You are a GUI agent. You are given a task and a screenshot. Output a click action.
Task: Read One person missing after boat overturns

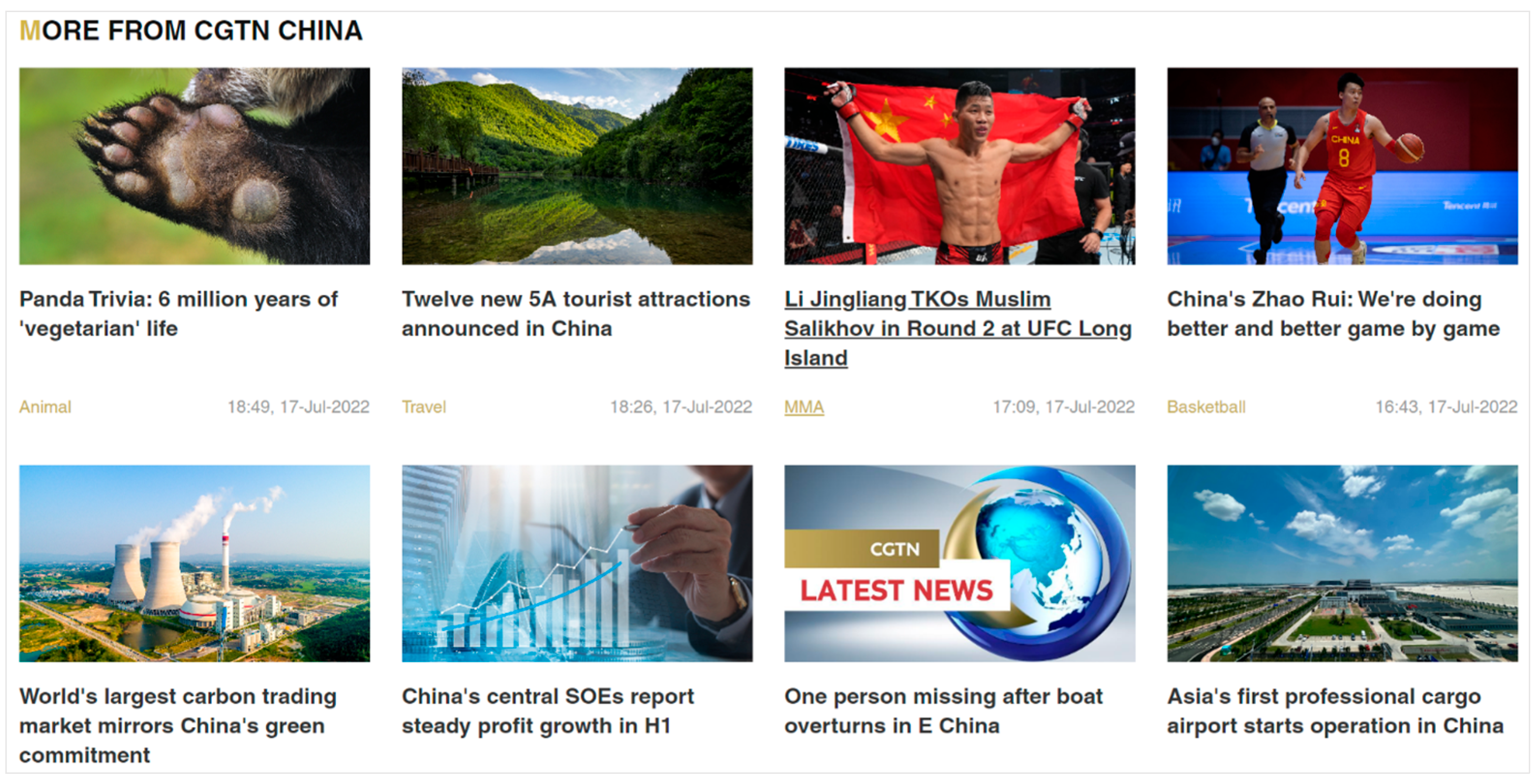pos(943,711)
